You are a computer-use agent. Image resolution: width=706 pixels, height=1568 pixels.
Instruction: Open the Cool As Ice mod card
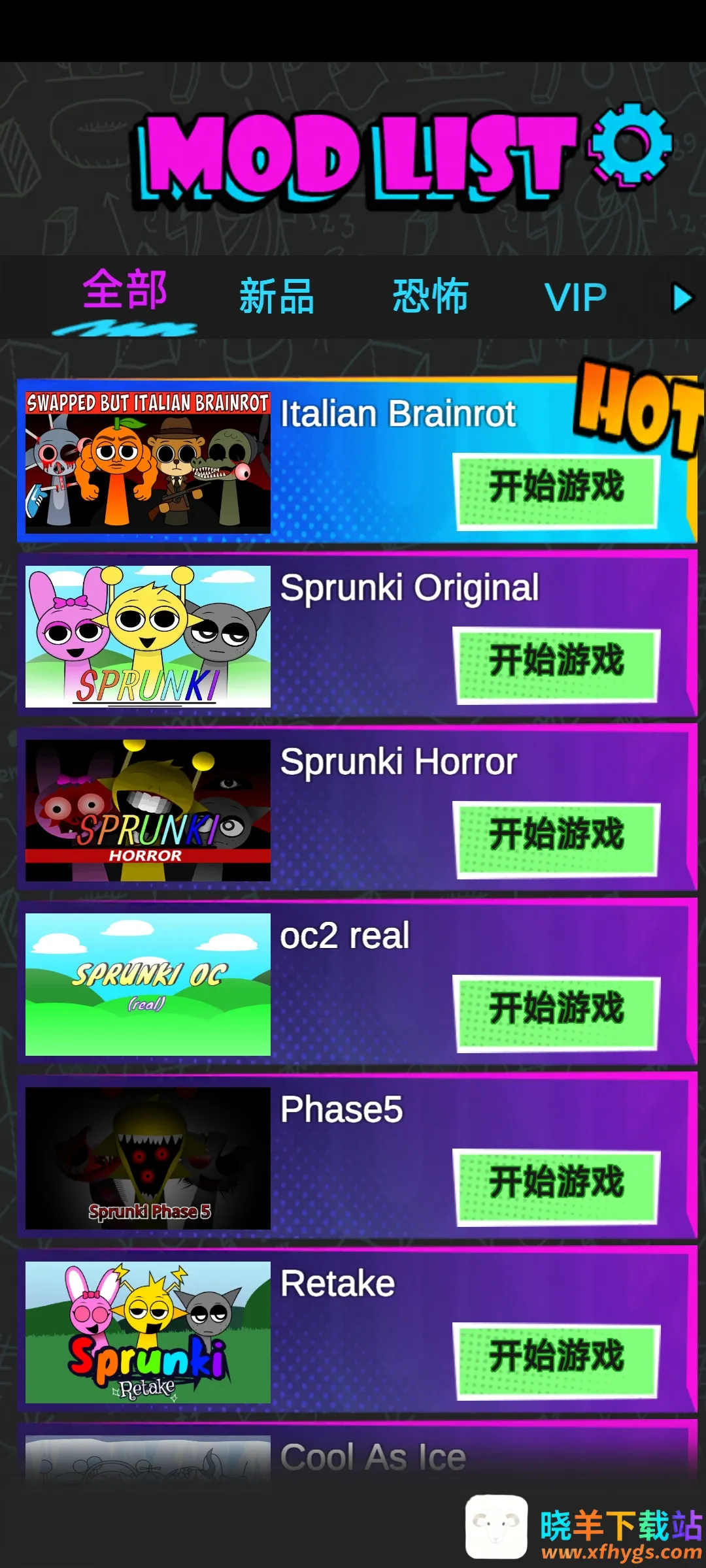[x=373, y=1457]
